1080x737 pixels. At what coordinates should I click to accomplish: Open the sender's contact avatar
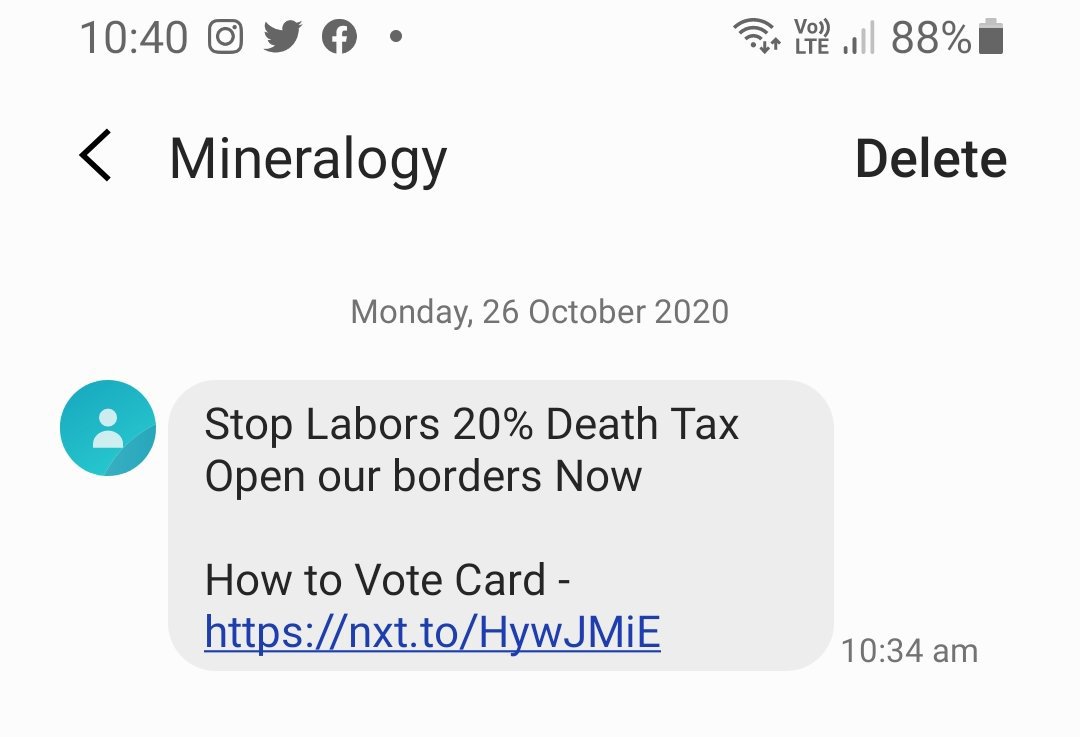[108, 427]
